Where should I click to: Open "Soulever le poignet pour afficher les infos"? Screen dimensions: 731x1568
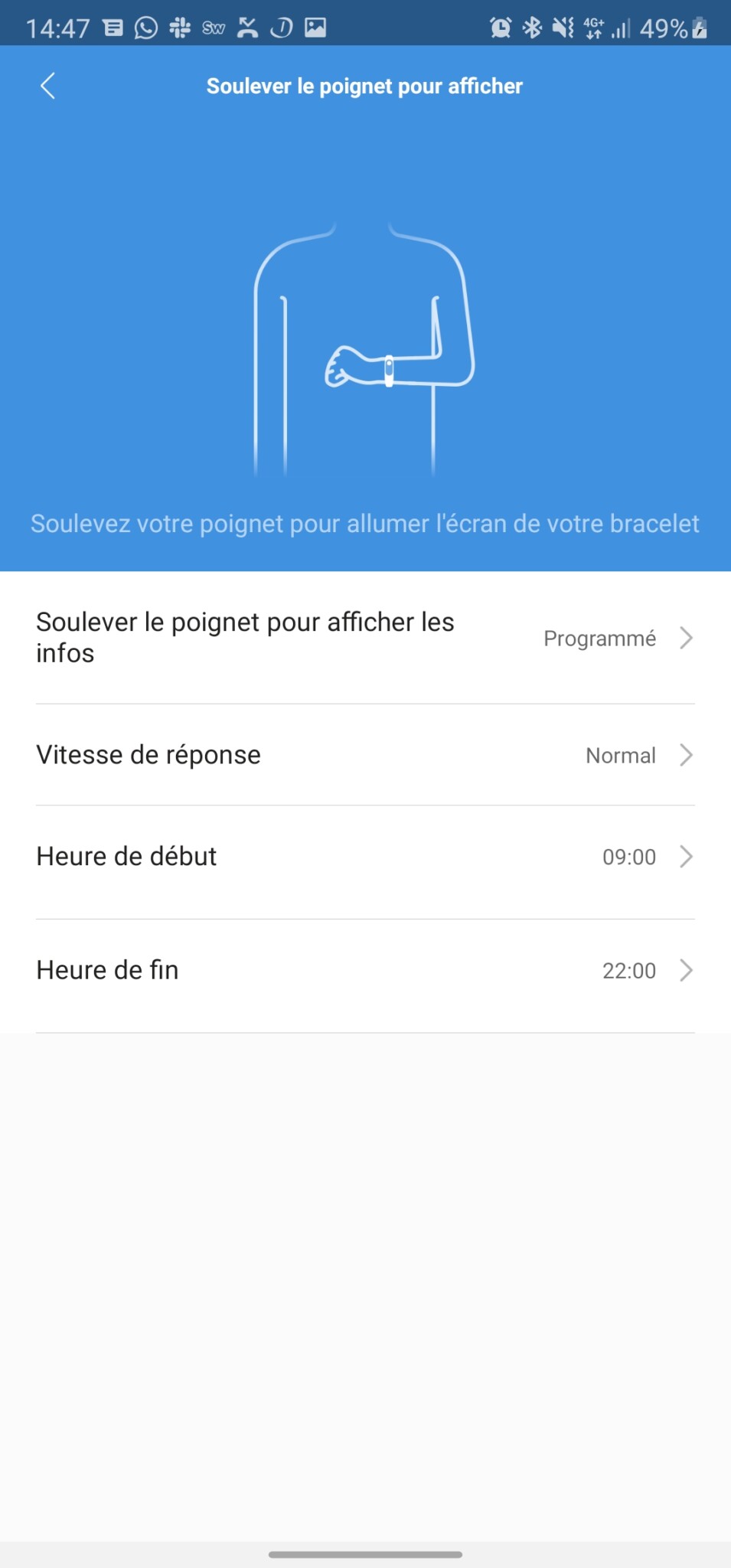click(x=364, y=638)
